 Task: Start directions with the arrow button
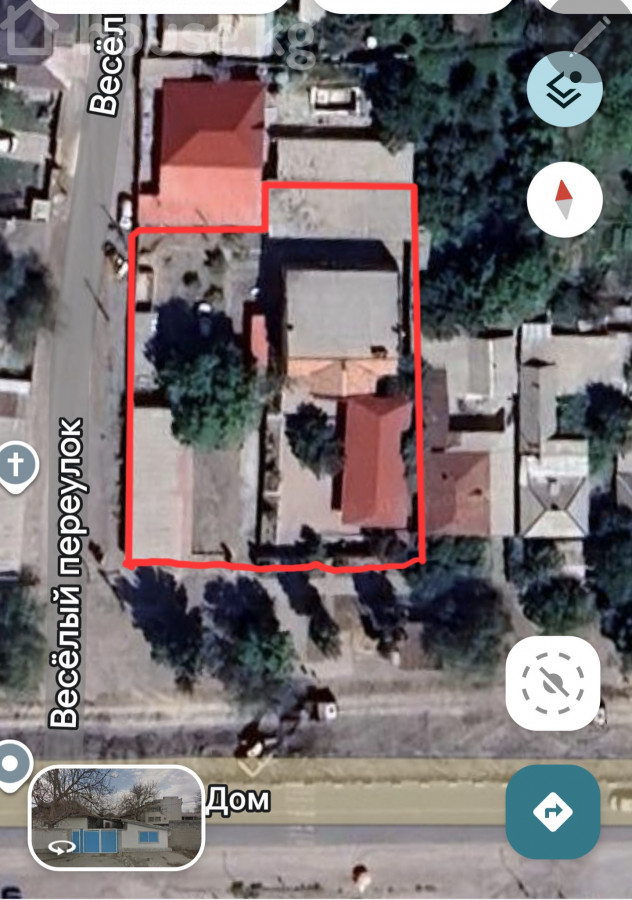click(x=552, y=811)
